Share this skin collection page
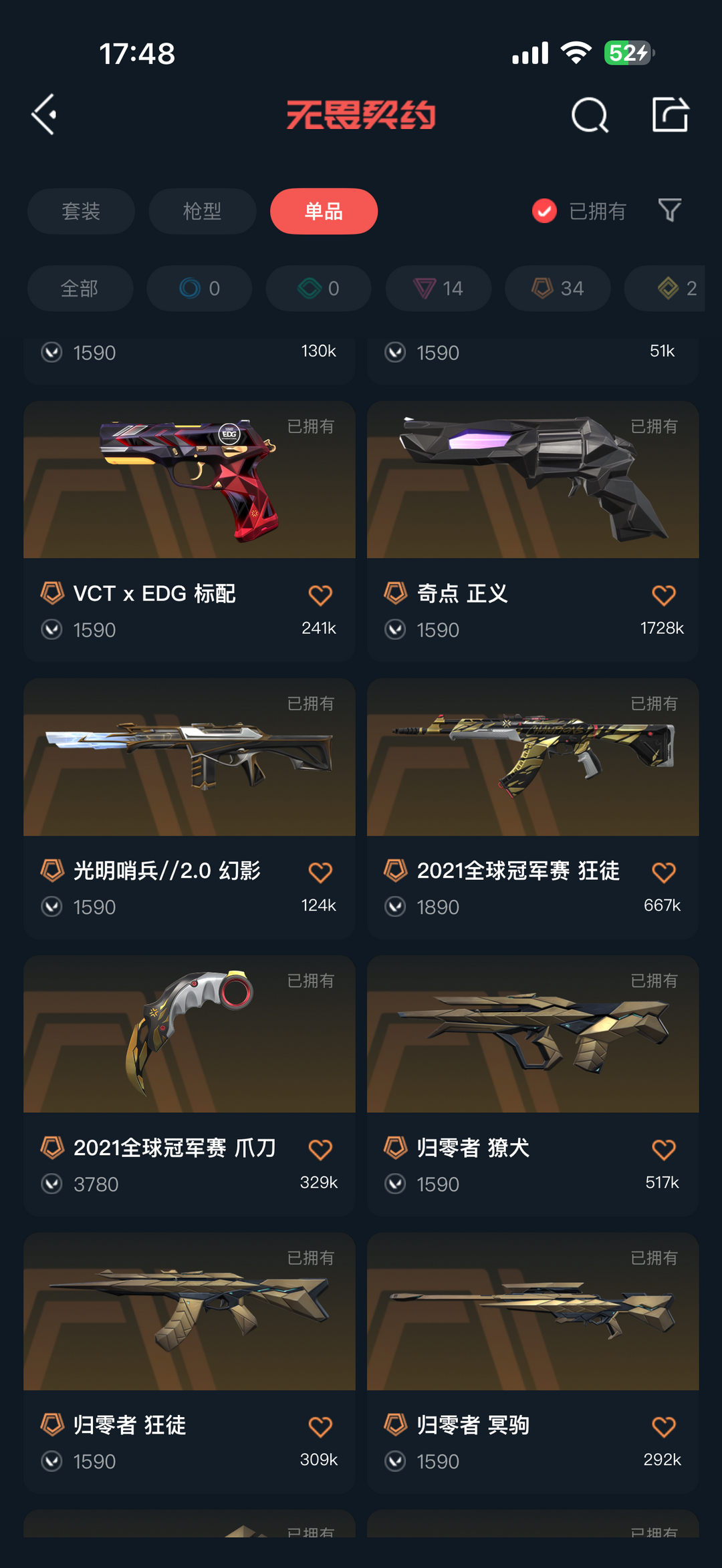The image size is (722, 1568). 670,115
